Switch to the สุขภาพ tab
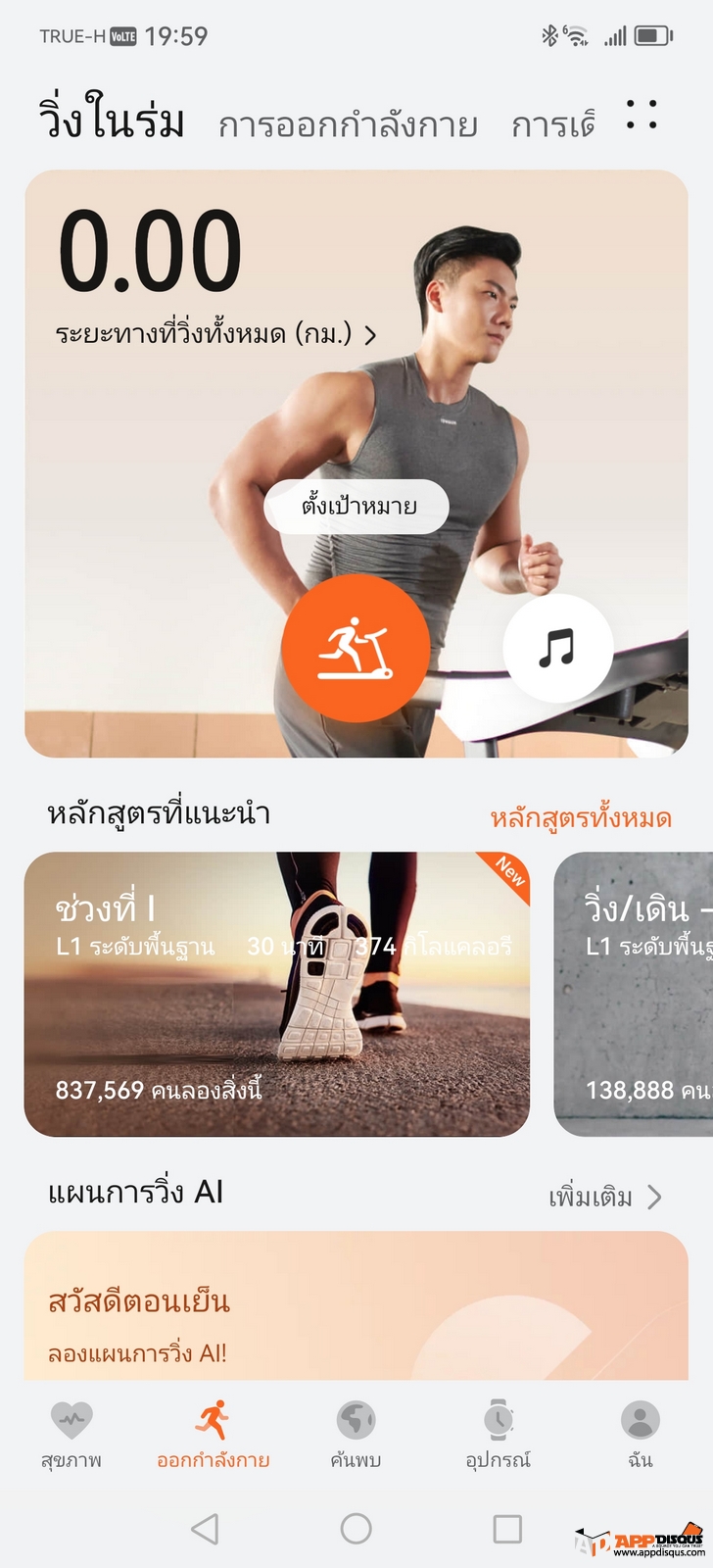 pyautogui.click(x=71, y=1435)
